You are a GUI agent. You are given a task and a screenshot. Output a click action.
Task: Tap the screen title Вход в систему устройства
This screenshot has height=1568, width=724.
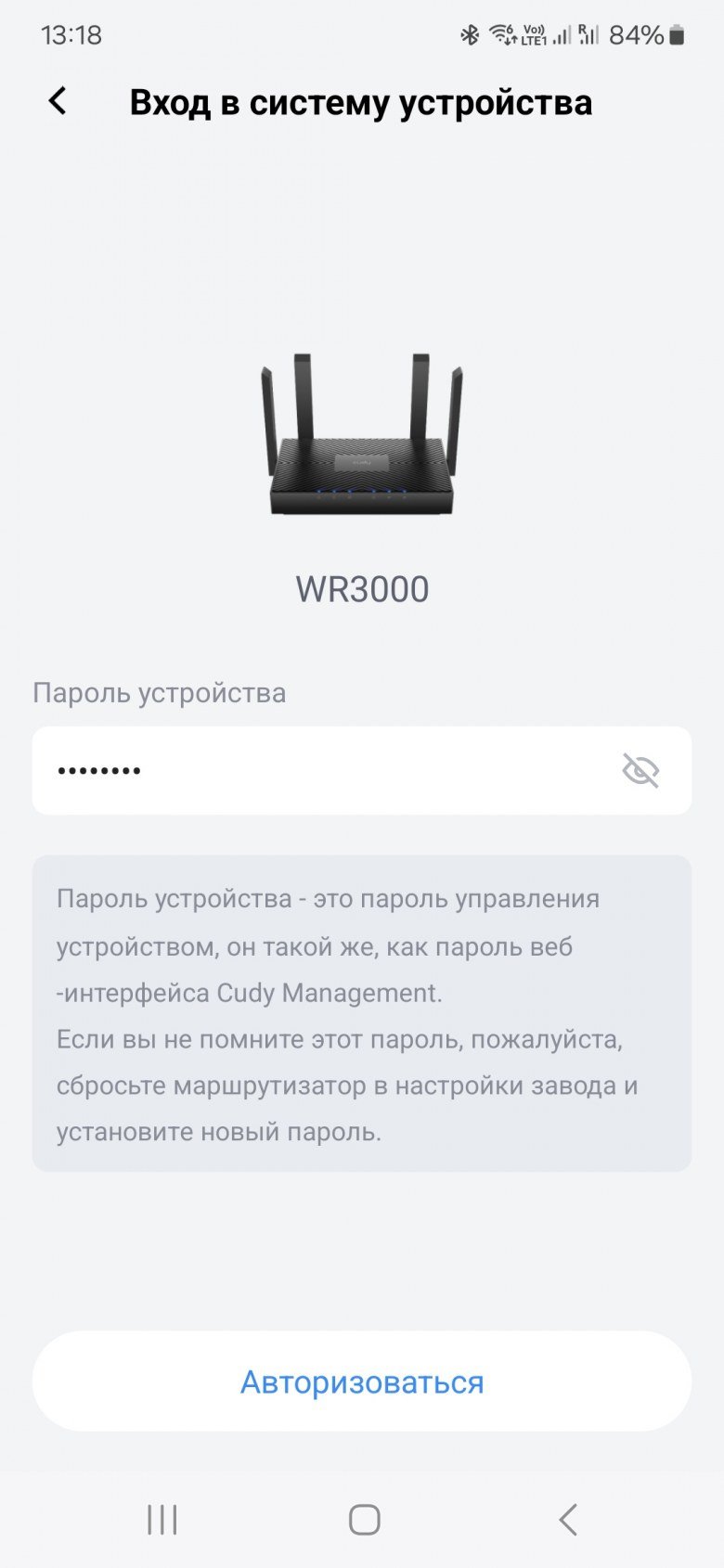coord(362,102)
